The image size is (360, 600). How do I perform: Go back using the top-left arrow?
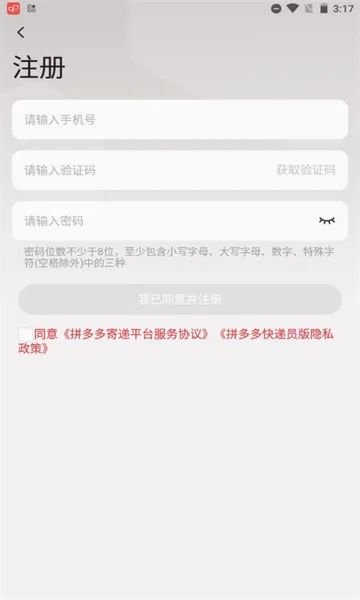point(21,33)
